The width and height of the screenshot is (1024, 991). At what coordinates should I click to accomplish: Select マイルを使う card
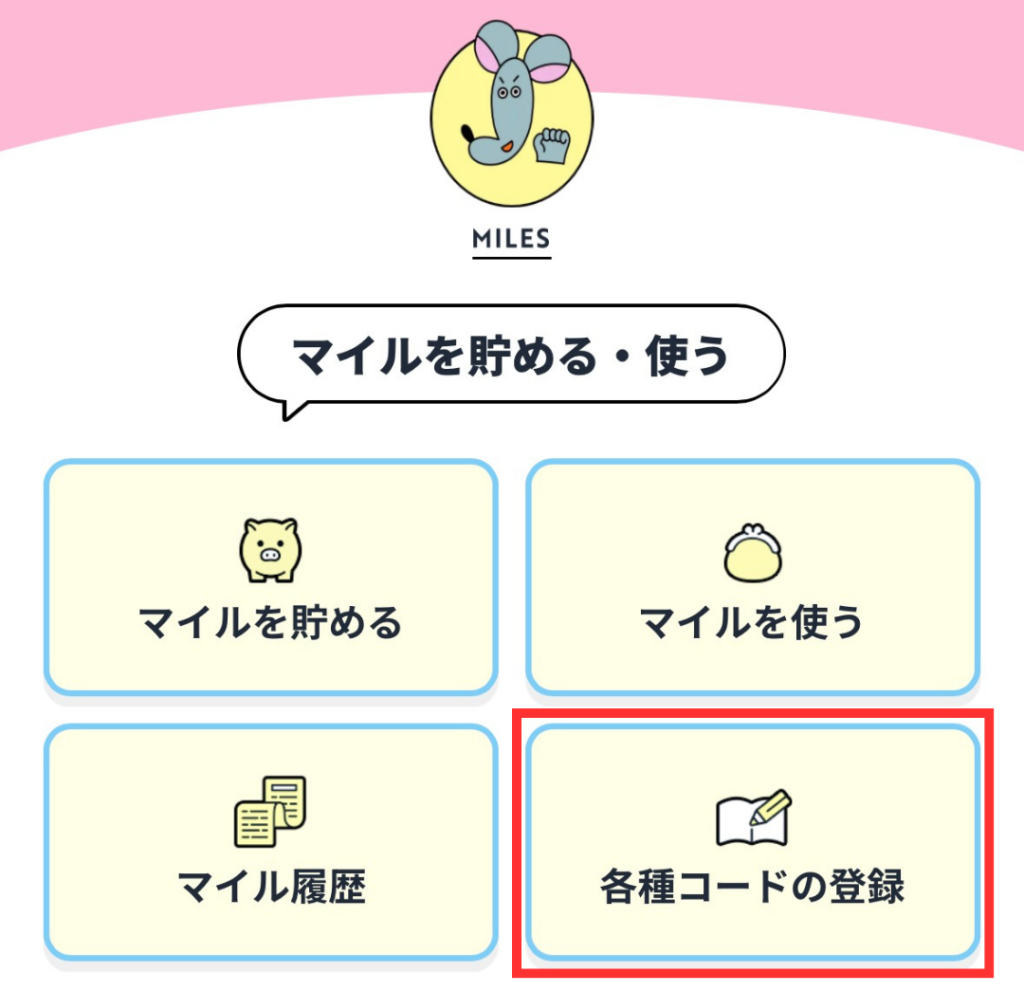click(x=752, y=577)
